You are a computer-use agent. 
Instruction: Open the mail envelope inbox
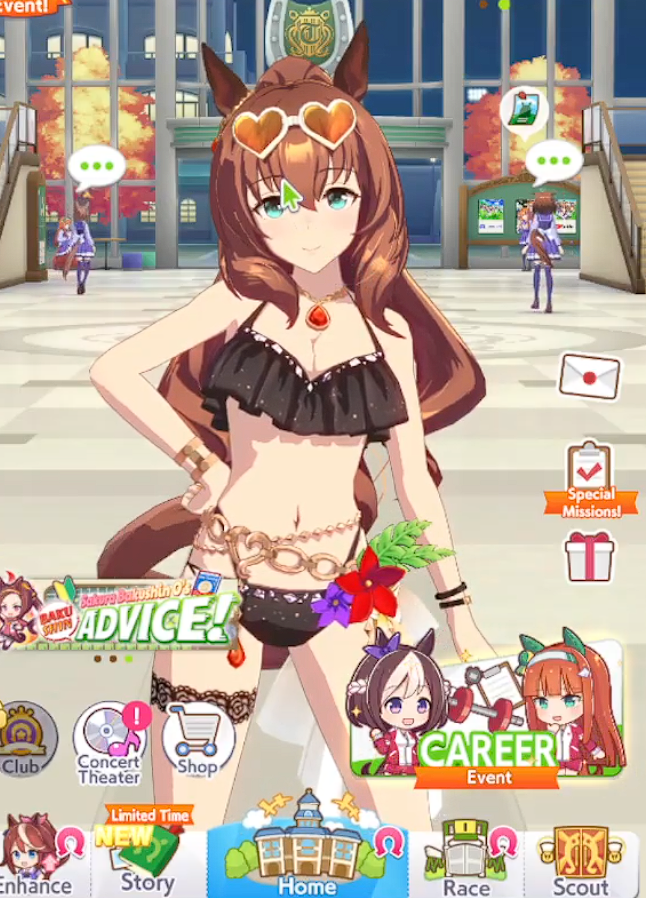(x=590, y=377)
